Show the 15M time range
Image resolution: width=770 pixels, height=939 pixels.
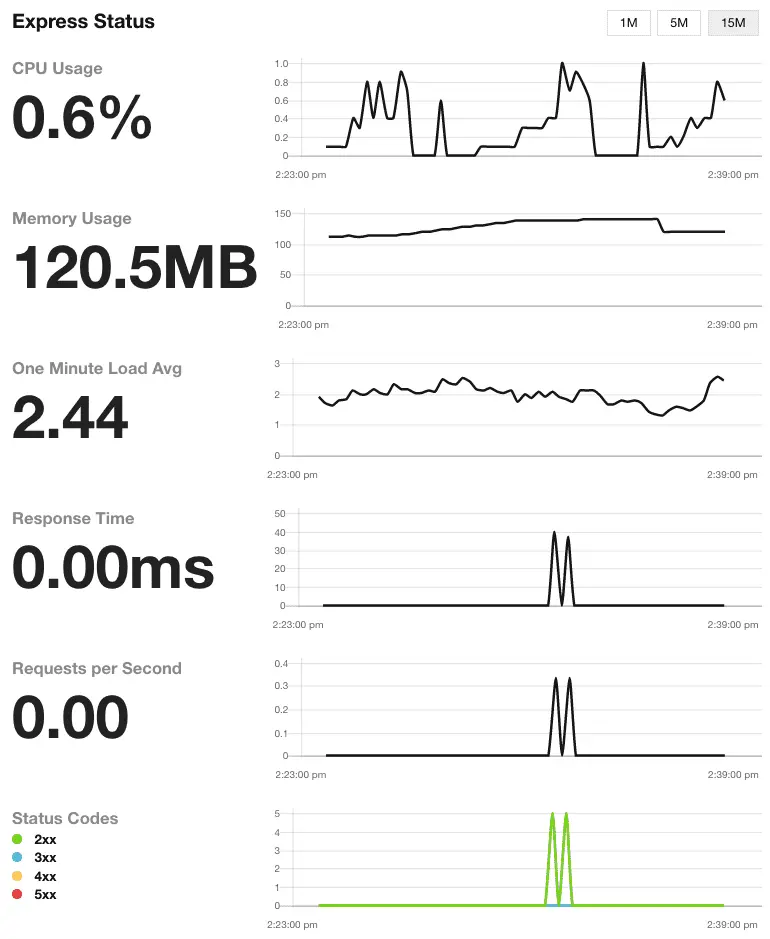point(733,23)
